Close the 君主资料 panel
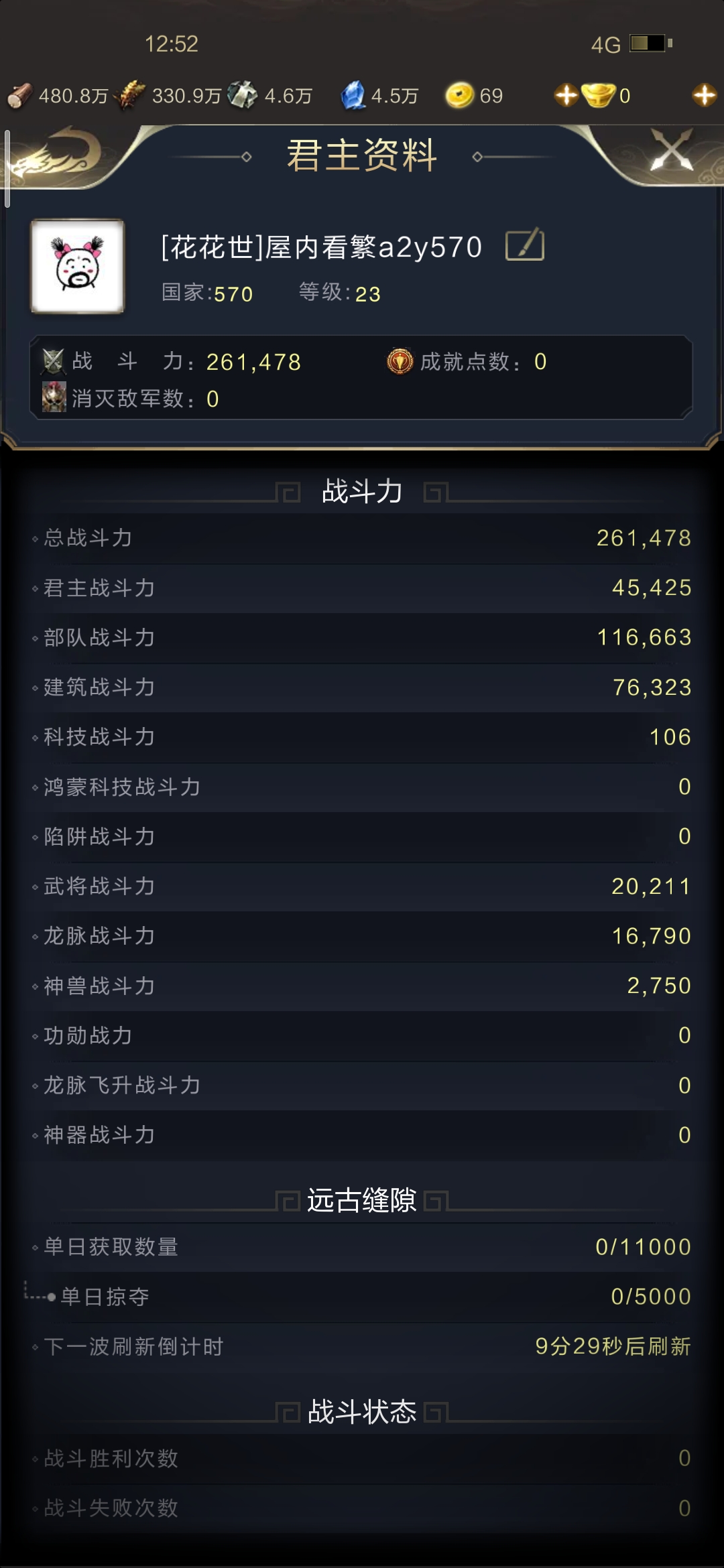 [672, 151]
